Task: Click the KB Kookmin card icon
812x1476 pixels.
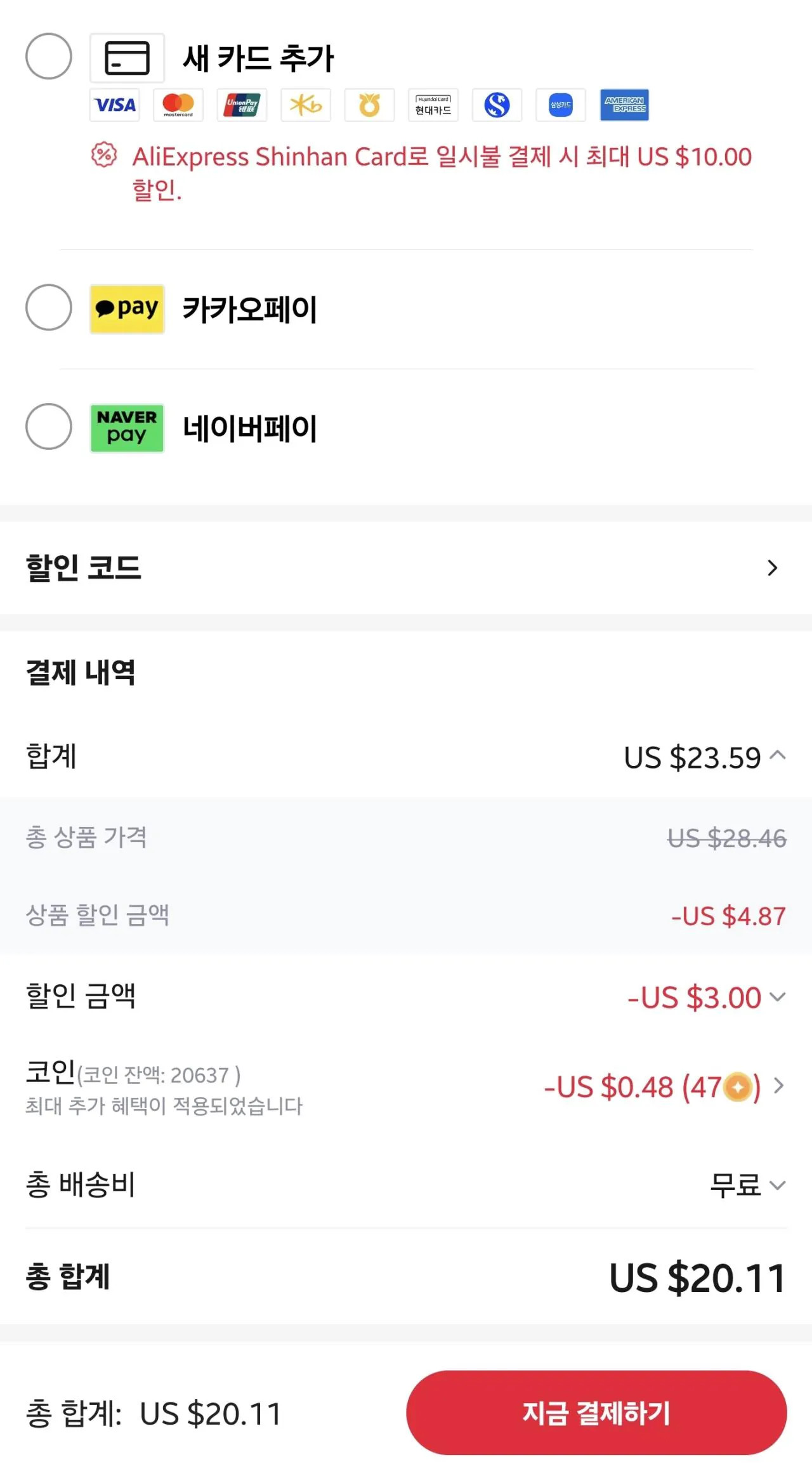Action: 306,105
